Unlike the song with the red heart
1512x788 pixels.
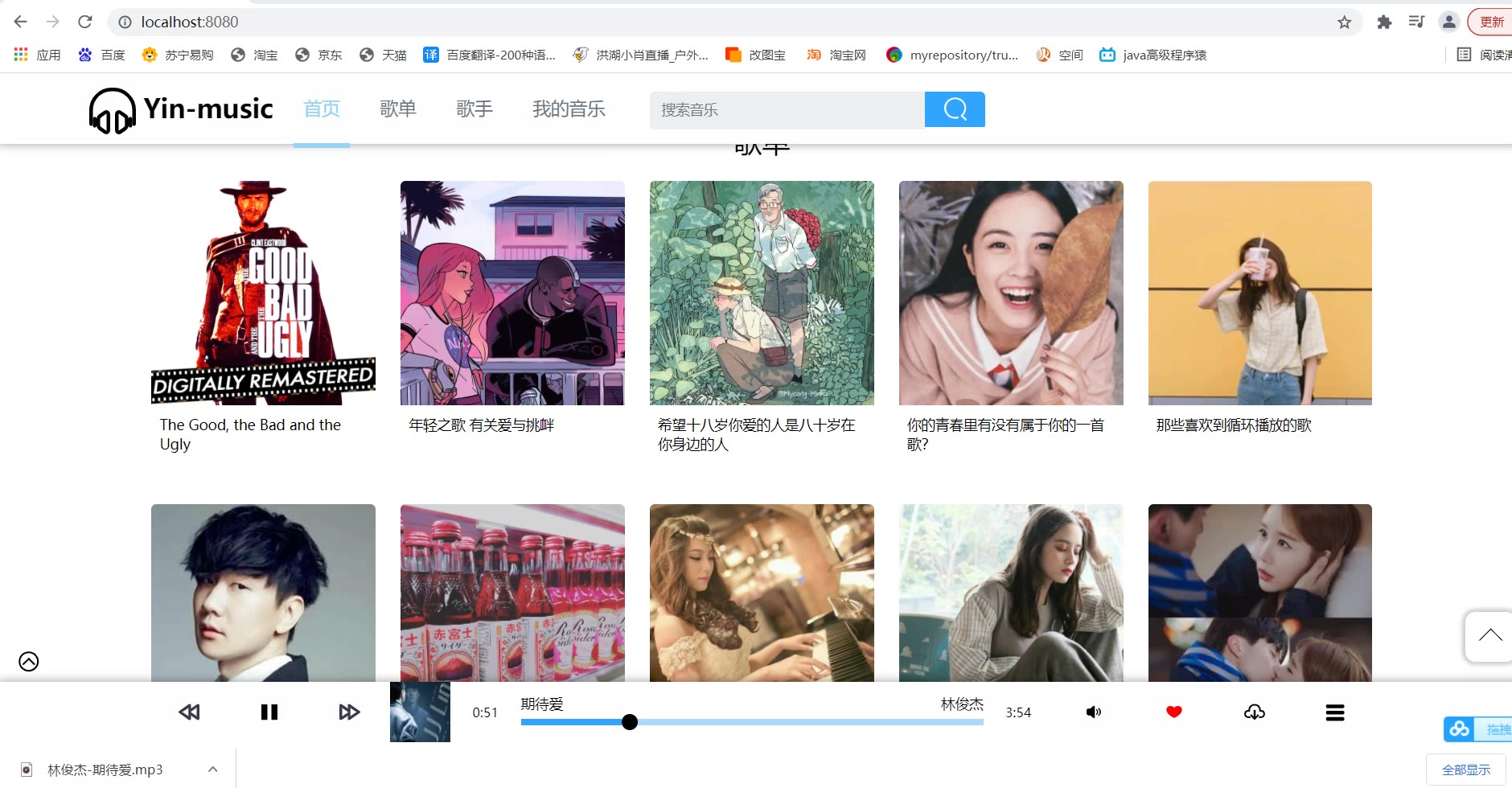(1173, 712)
